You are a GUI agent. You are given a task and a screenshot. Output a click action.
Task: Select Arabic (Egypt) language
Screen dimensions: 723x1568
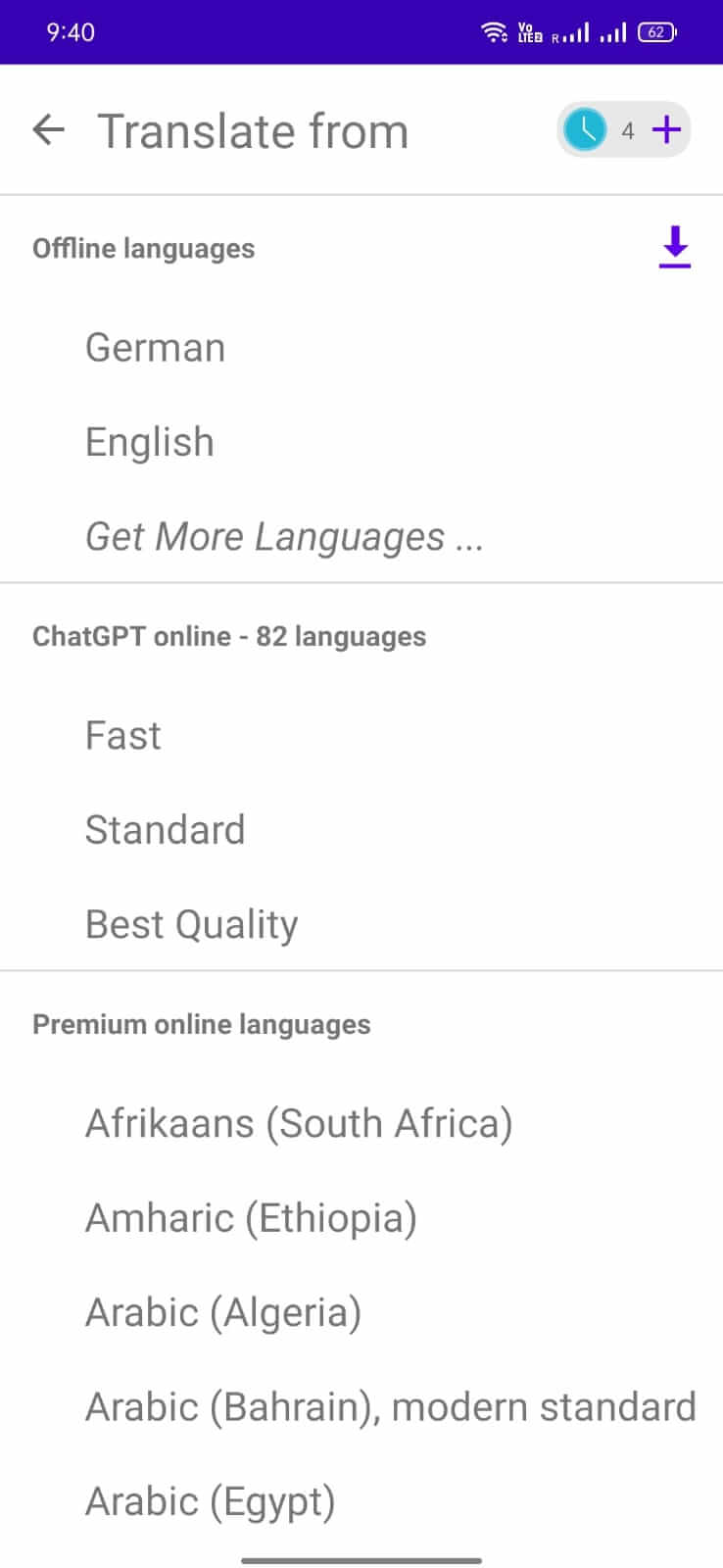[210, 1500]
